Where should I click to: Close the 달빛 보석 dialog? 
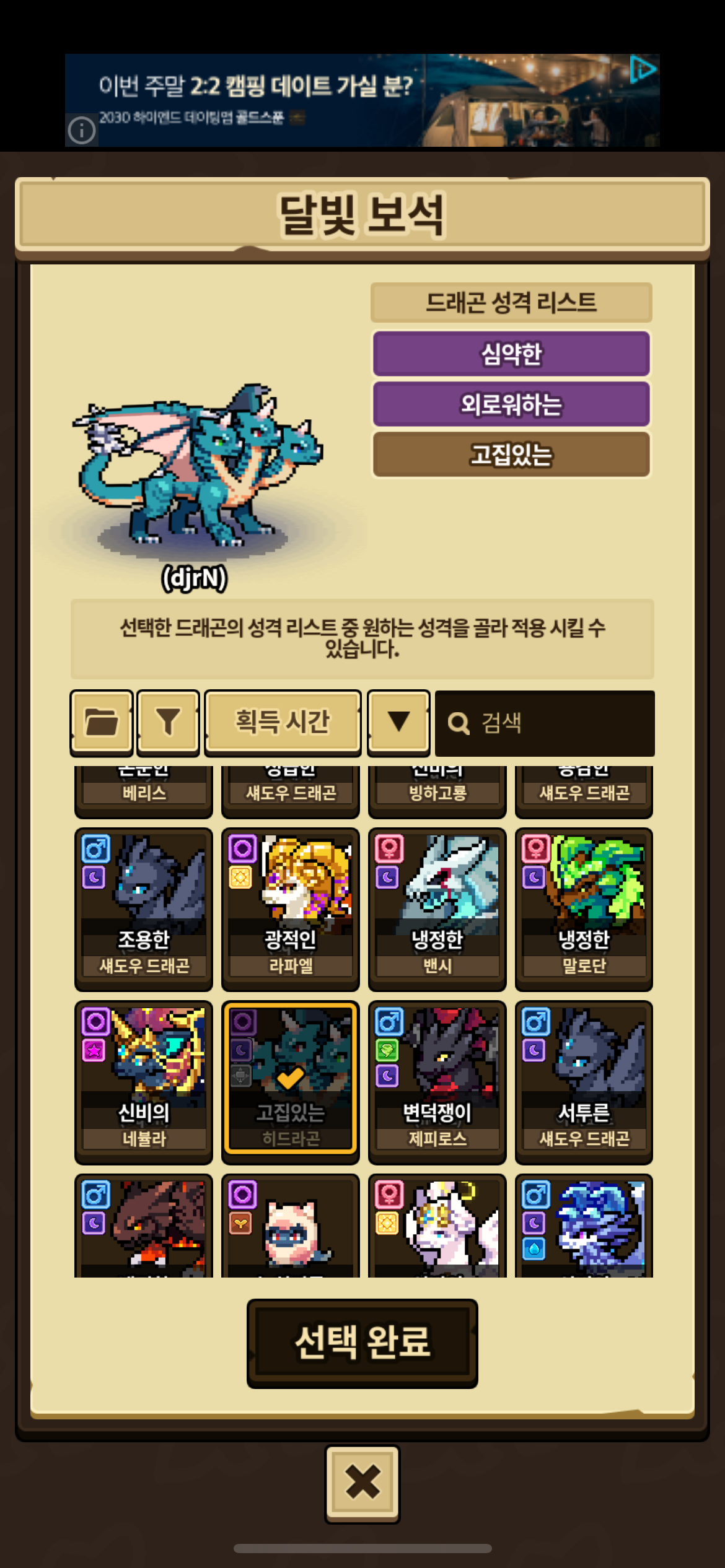[x=362, y=1484]
